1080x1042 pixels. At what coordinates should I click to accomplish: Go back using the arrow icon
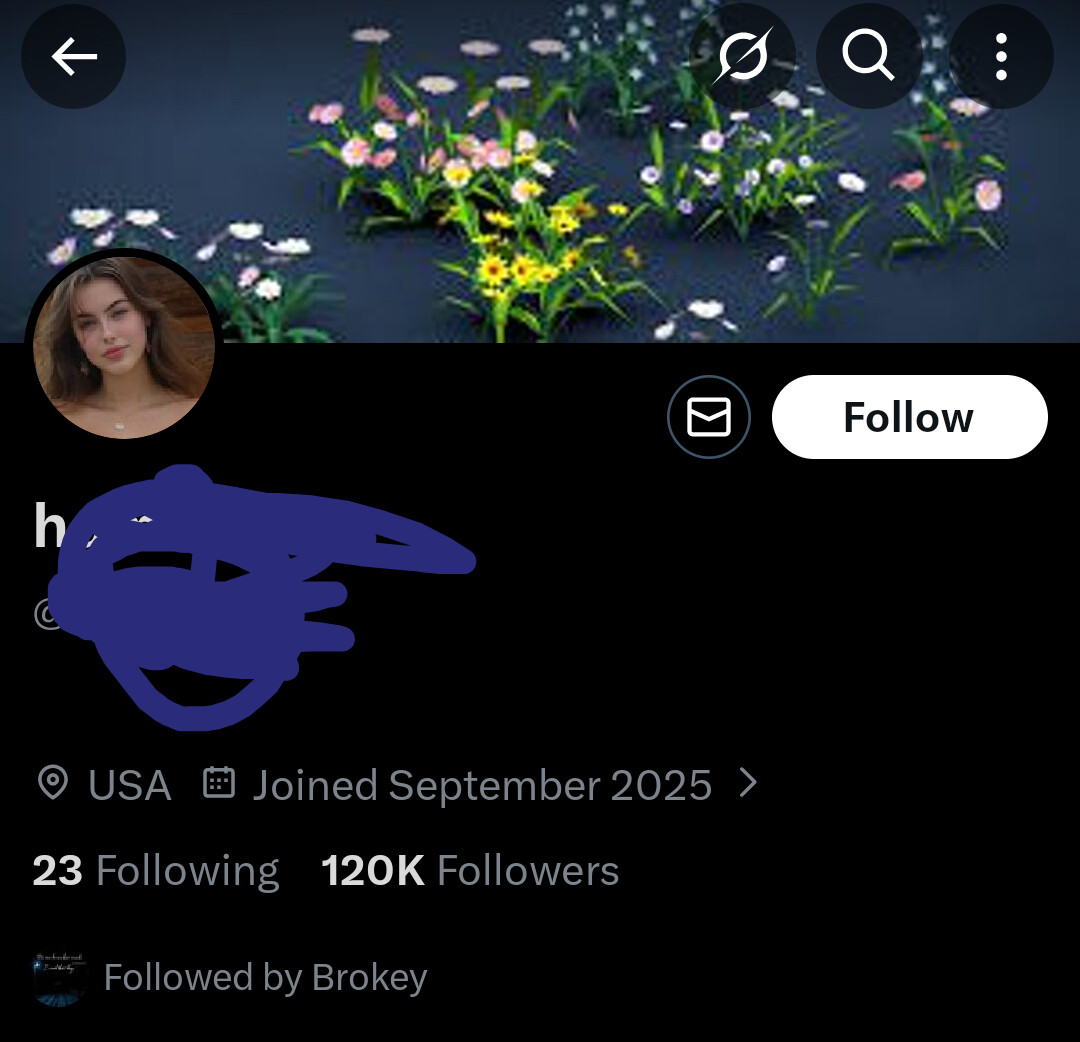pyautogui.click(x=74, y=57)
